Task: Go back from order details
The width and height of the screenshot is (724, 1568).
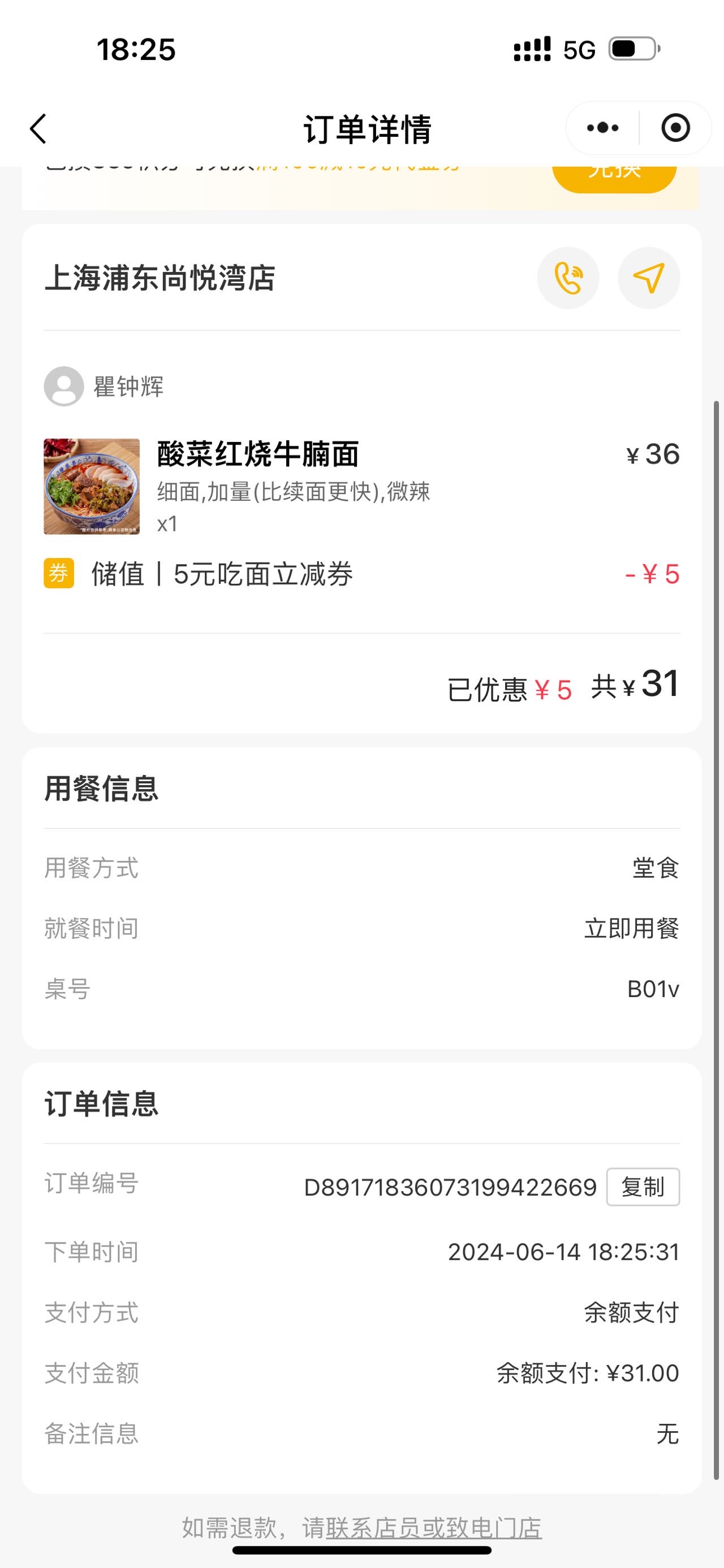Action: 38,128
